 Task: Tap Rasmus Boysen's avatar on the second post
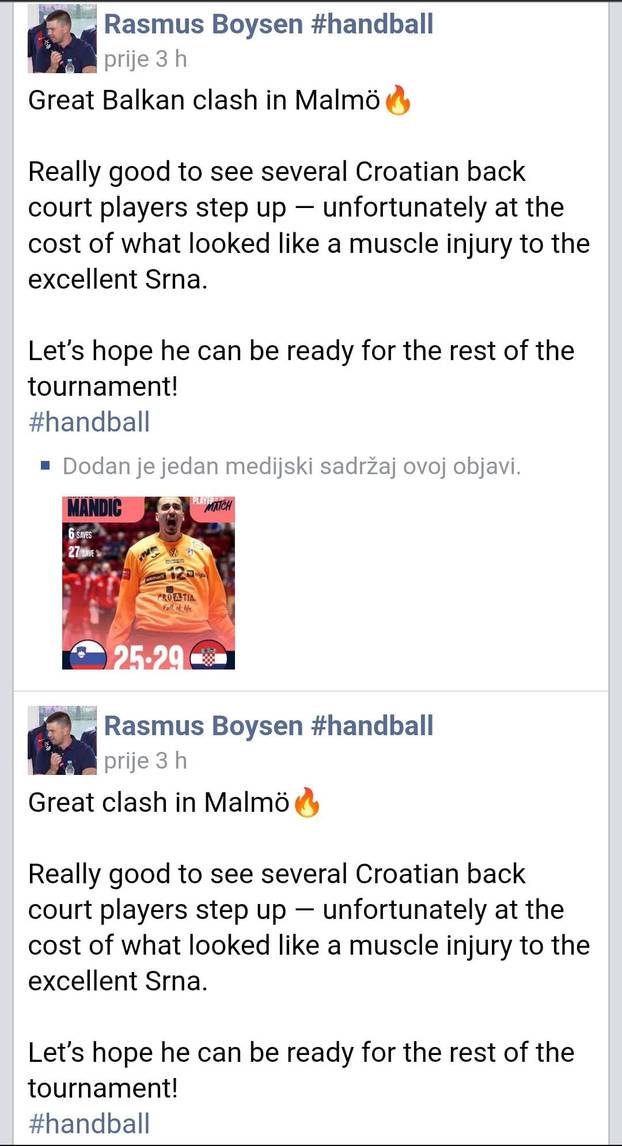(62, 742)
